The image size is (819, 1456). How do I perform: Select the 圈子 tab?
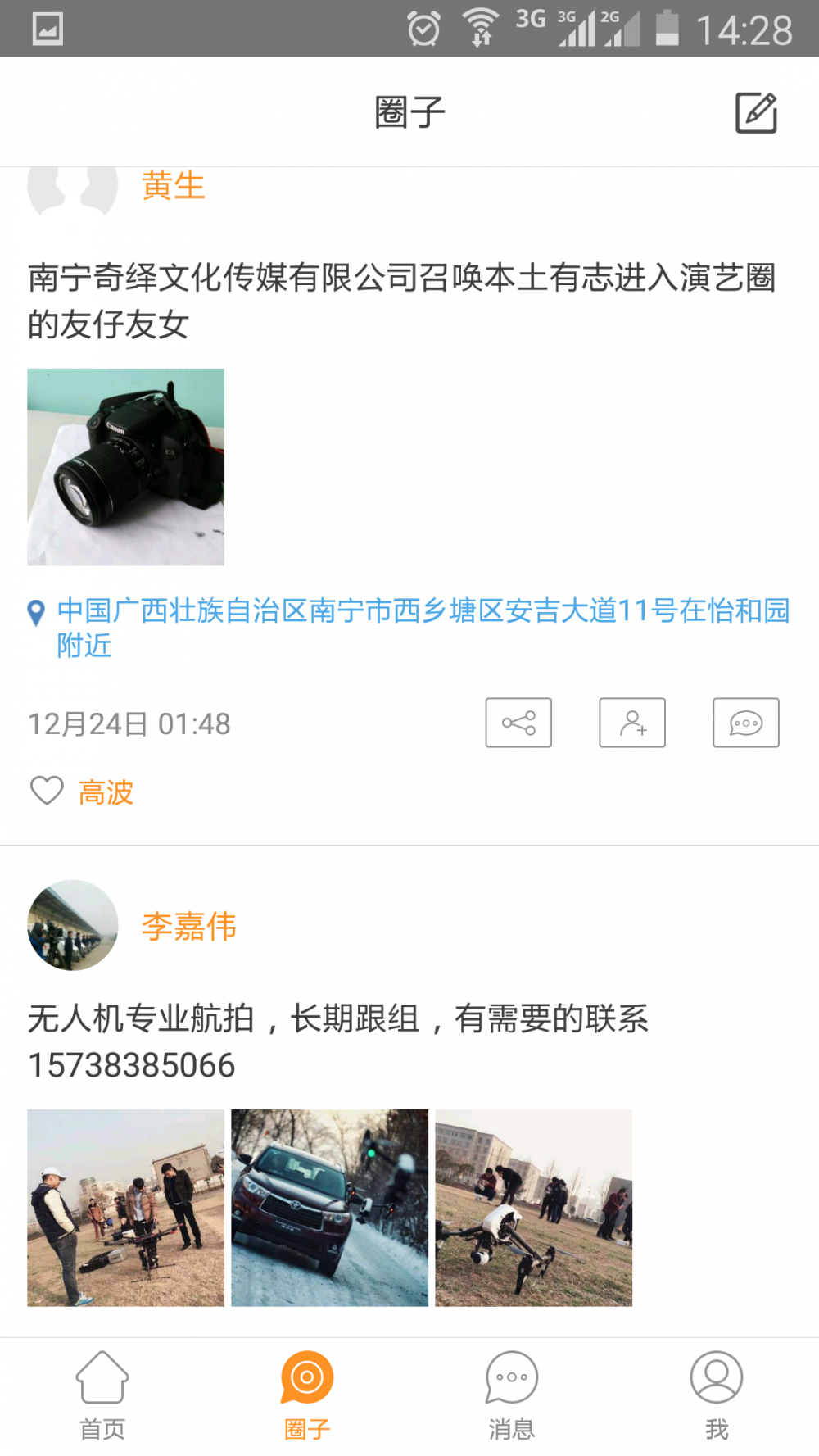click(x=307, y=1395)
